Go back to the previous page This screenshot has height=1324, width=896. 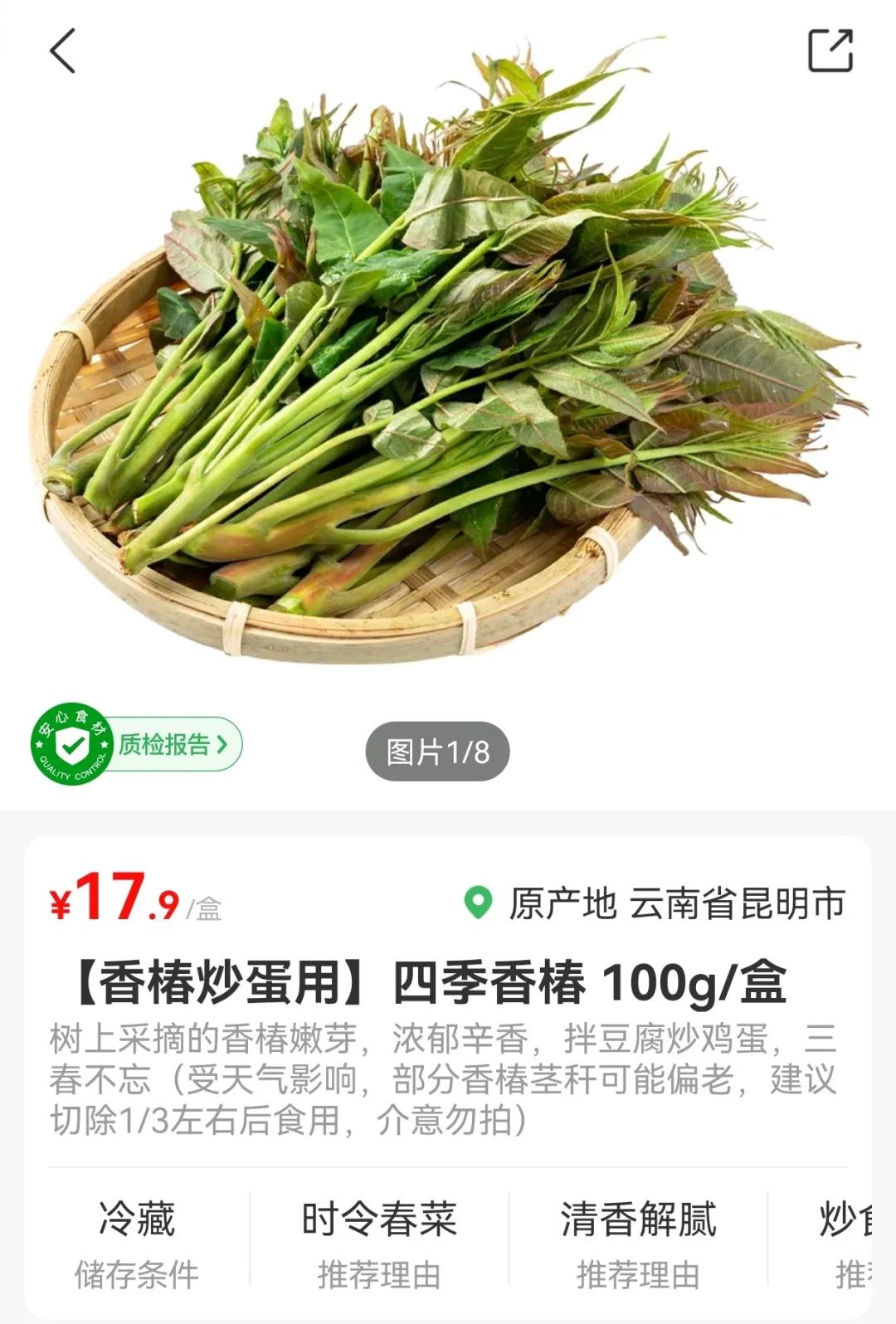[63, 51]
